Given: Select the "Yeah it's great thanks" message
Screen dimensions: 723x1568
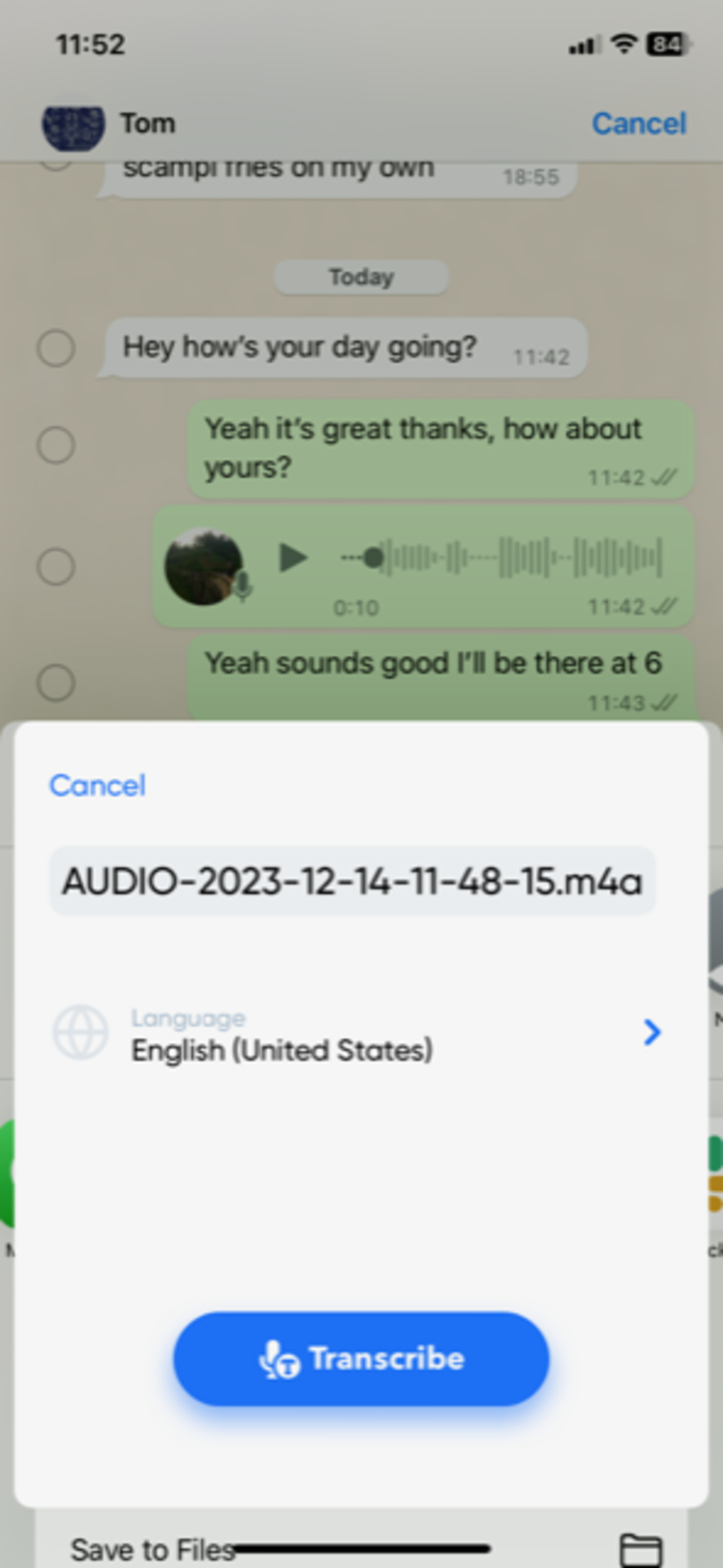Looking at the screenshot, I should tap(56, 445).
